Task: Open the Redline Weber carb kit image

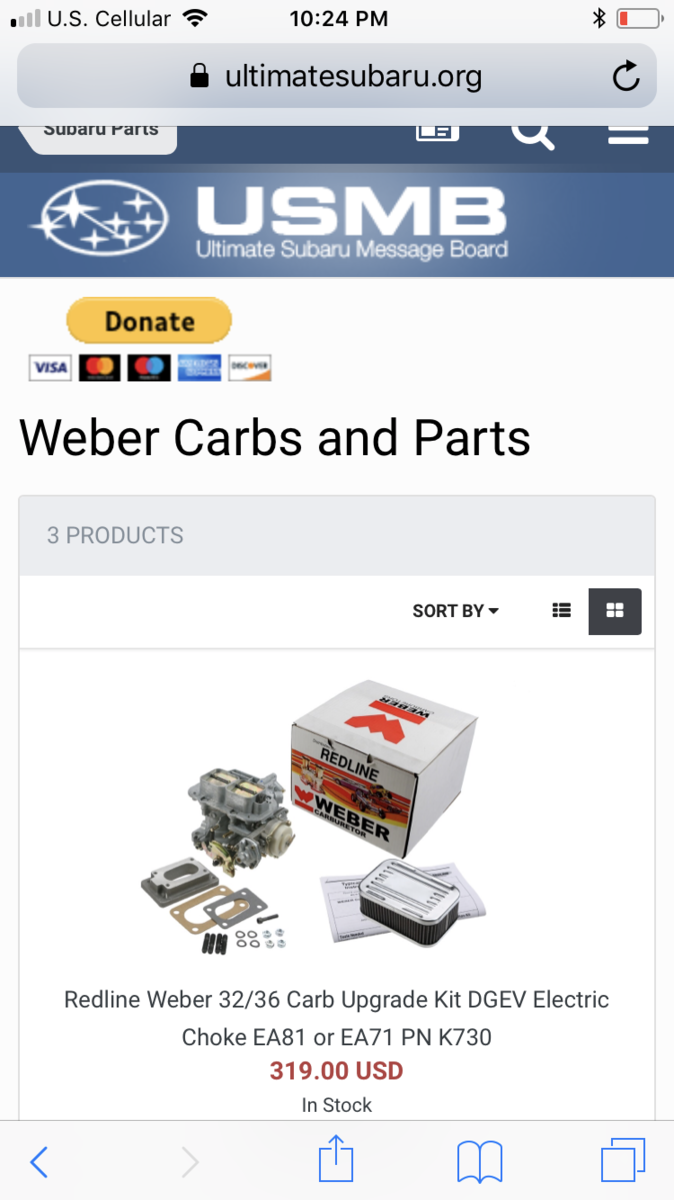Action: point(311,816)
